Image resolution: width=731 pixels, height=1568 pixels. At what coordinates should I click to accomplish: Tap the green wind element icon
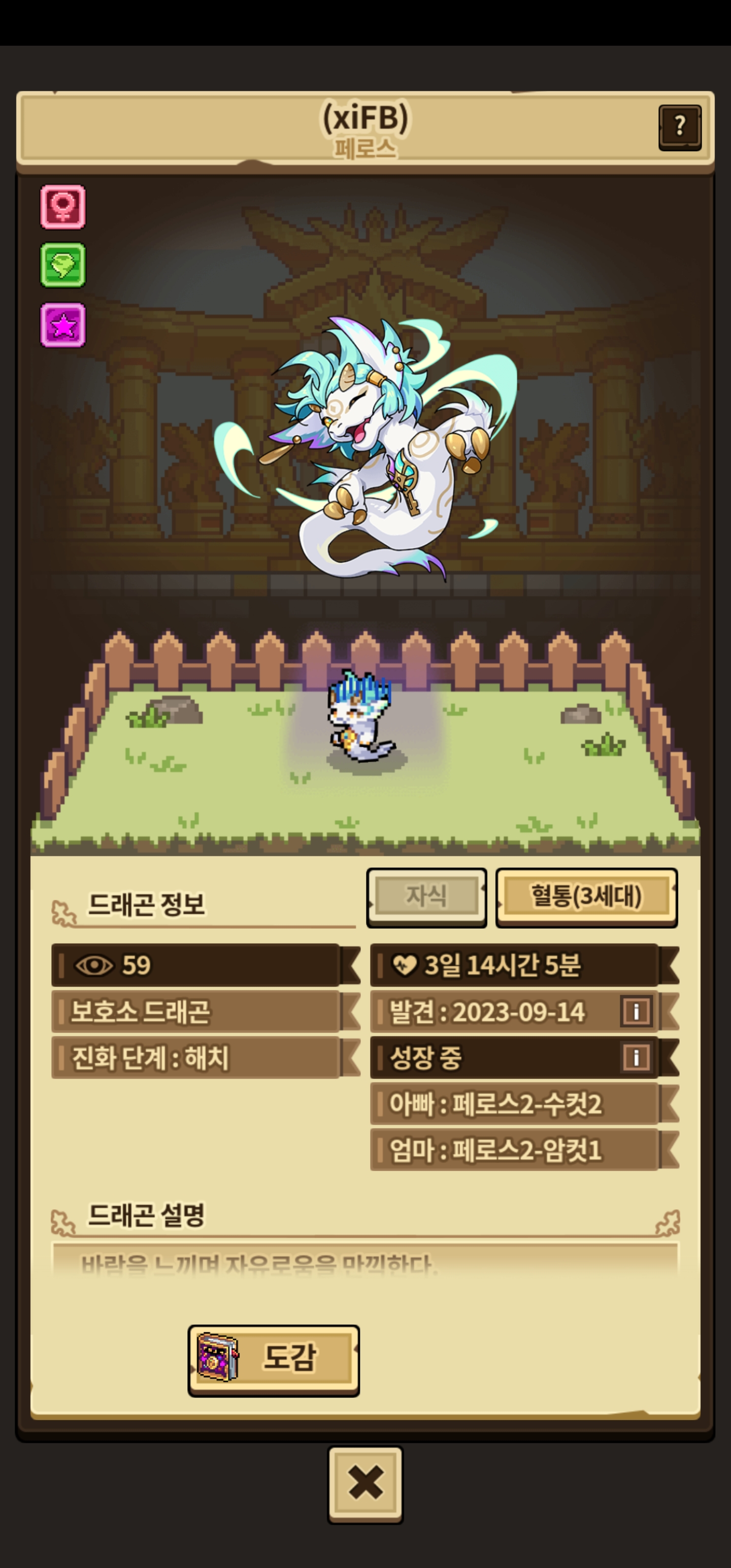point(62,265)
